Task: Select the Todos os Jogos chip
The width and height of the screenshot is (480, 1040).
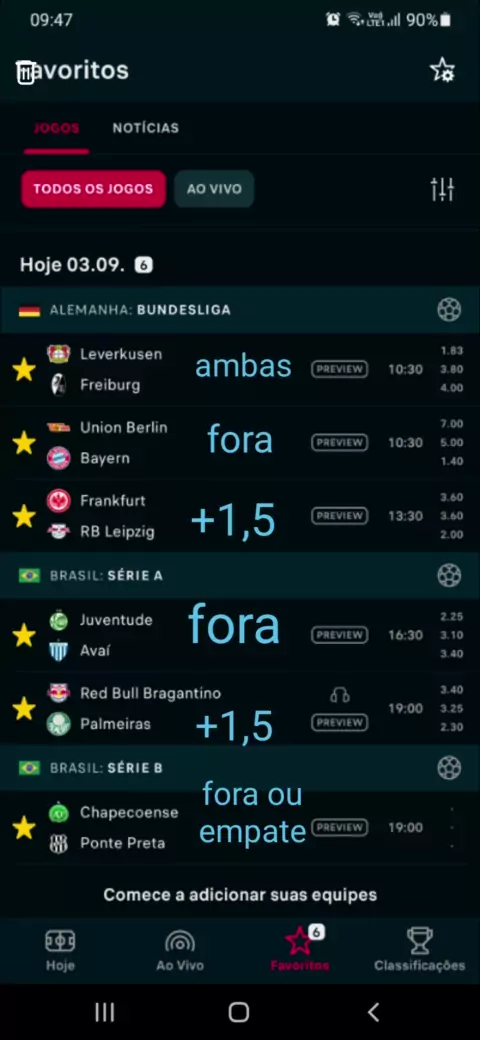Action: pos(93,189)
